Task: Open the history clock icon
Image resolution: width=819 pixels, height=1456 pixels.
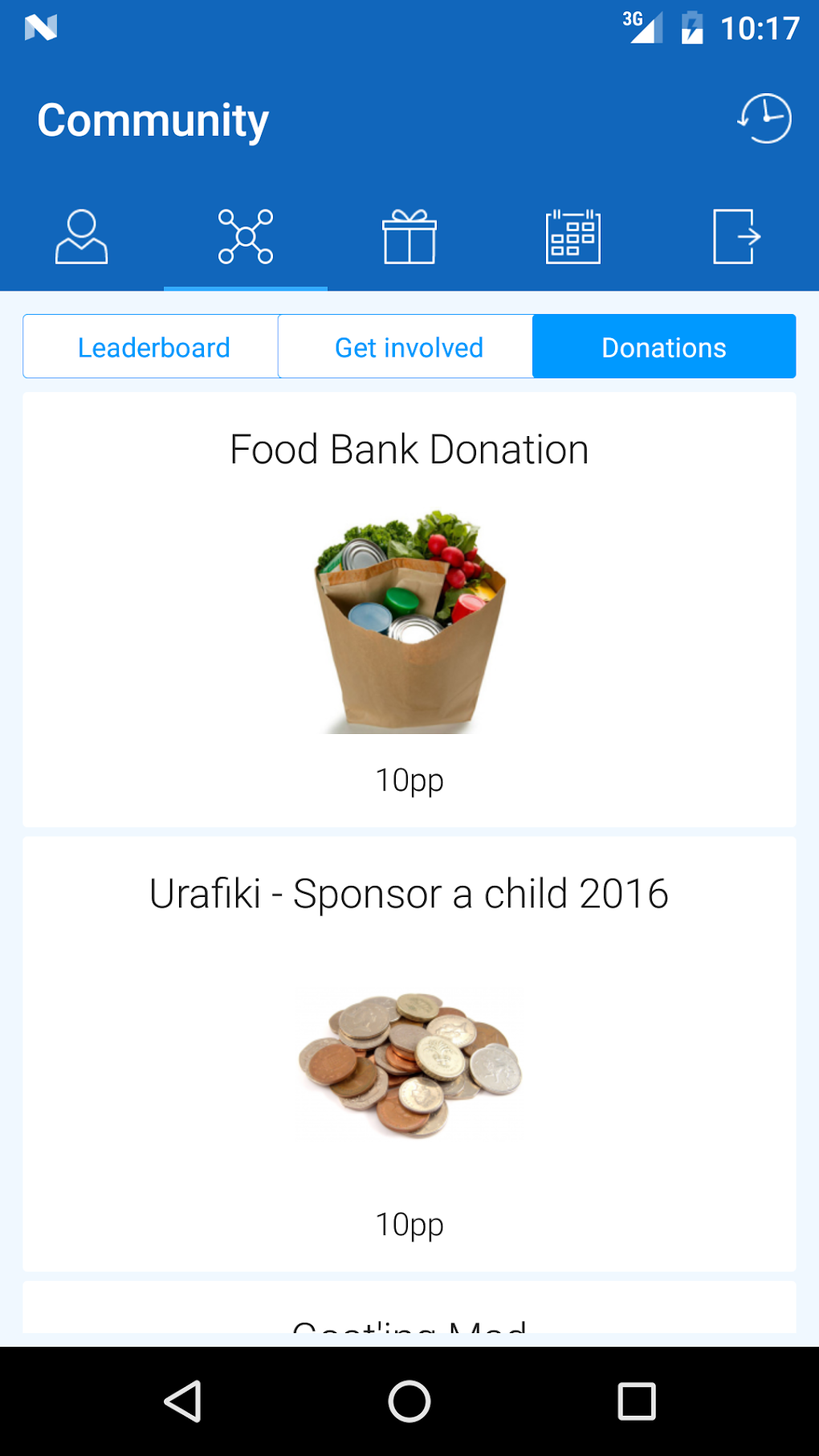Action: [764, 119]
